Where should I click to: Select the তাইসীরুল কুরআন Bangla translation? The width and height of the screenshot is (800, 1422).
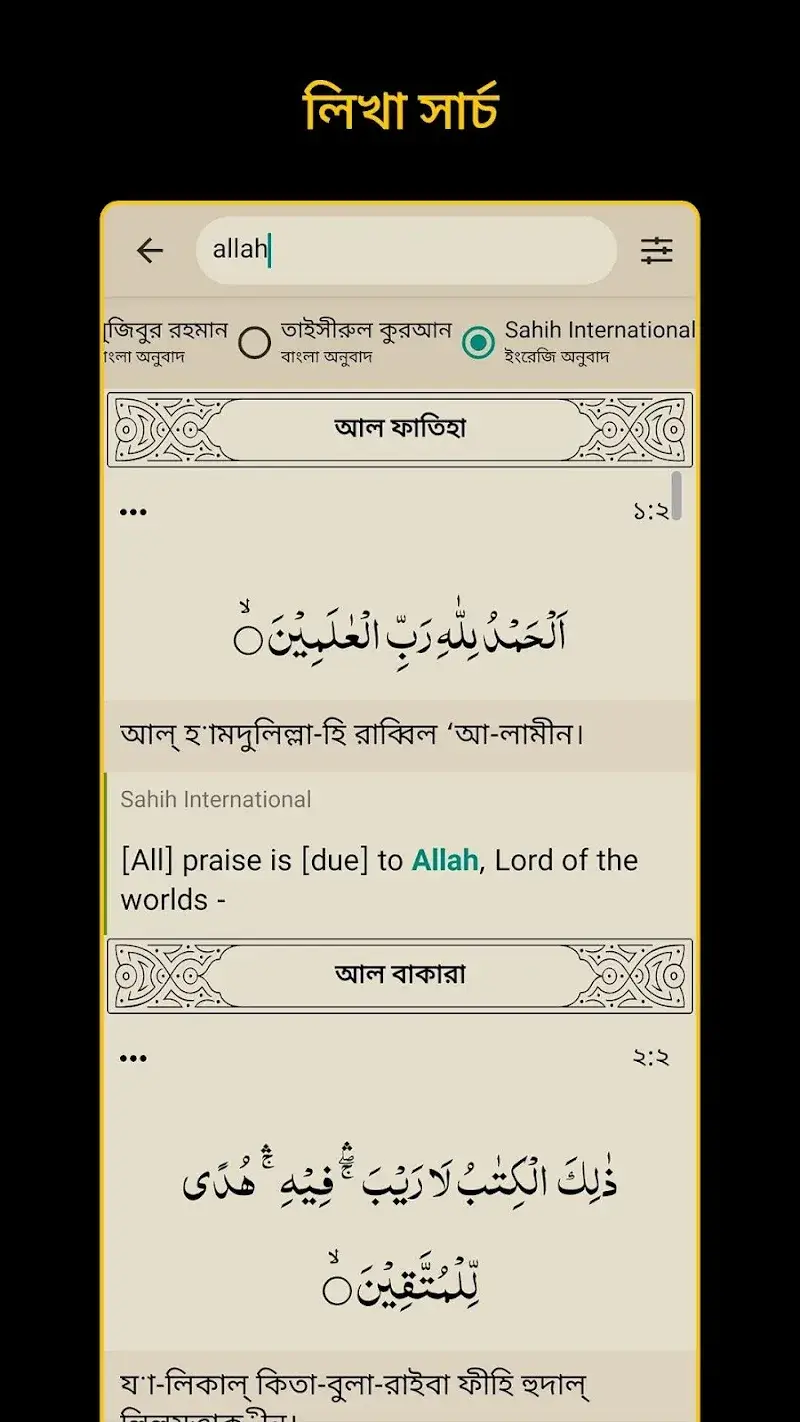pos(254,342)
